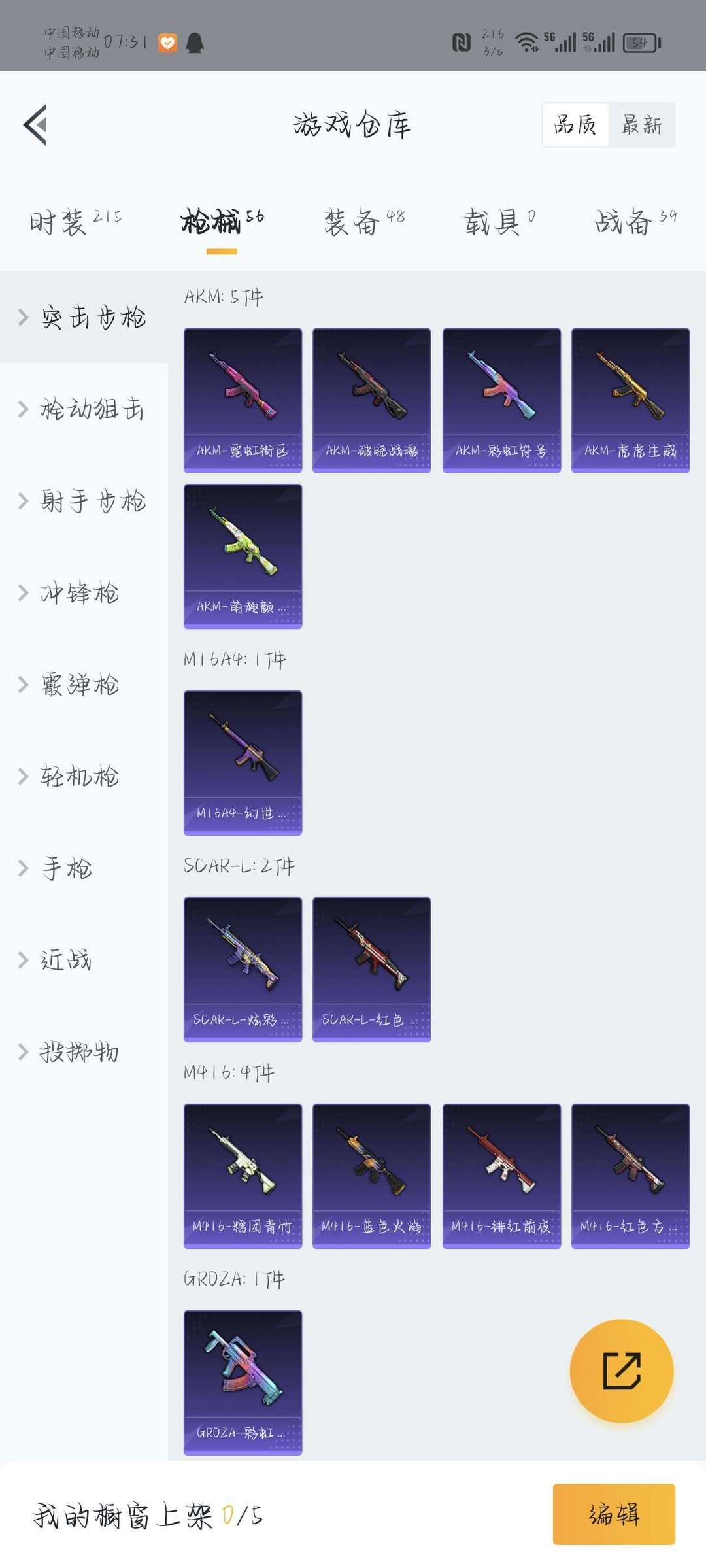
Task: Open the AKM-虎虎生威 skin
Action: (x=630, y=400)
